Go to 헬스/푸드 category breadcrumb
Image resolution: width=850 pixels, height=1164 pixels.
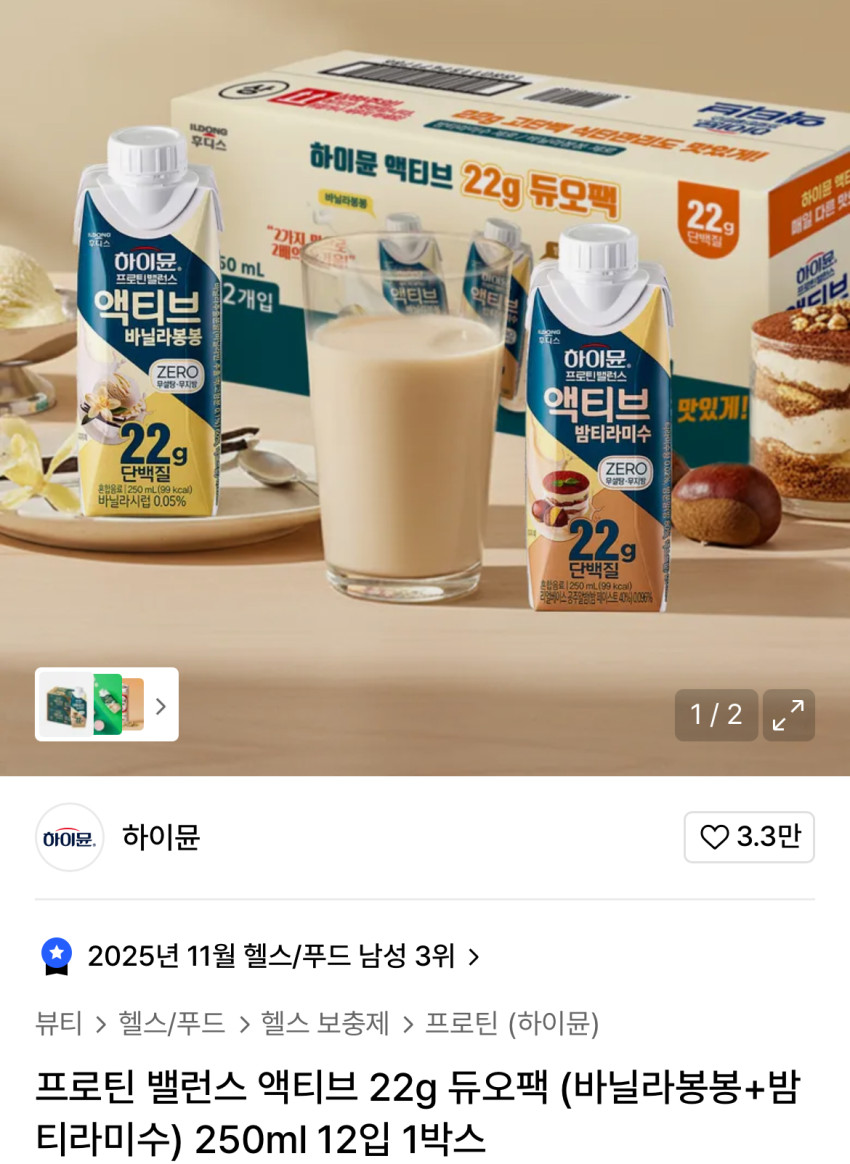coord(171,1023)
